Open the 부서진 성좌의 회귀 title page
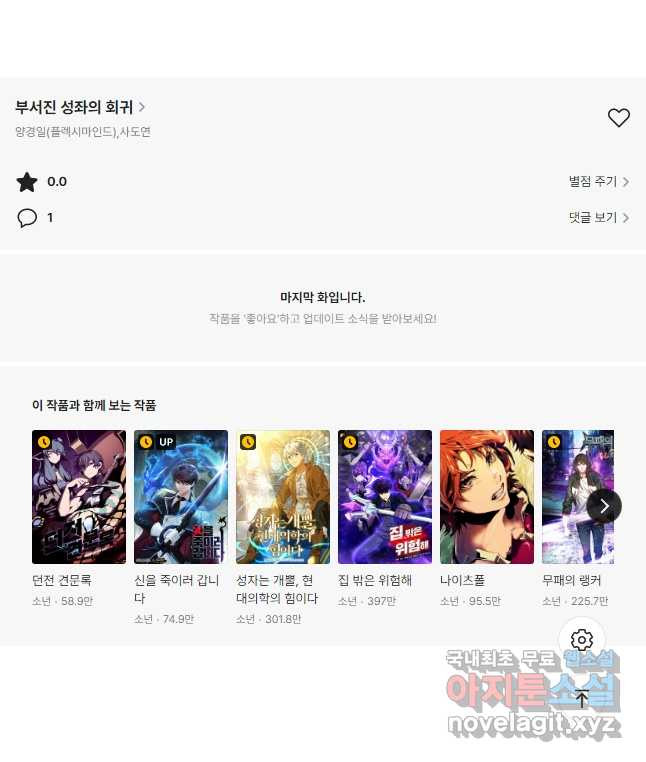The width and height of the screenshot is (646, 762). pyautogui.click(x=80, y=107)
